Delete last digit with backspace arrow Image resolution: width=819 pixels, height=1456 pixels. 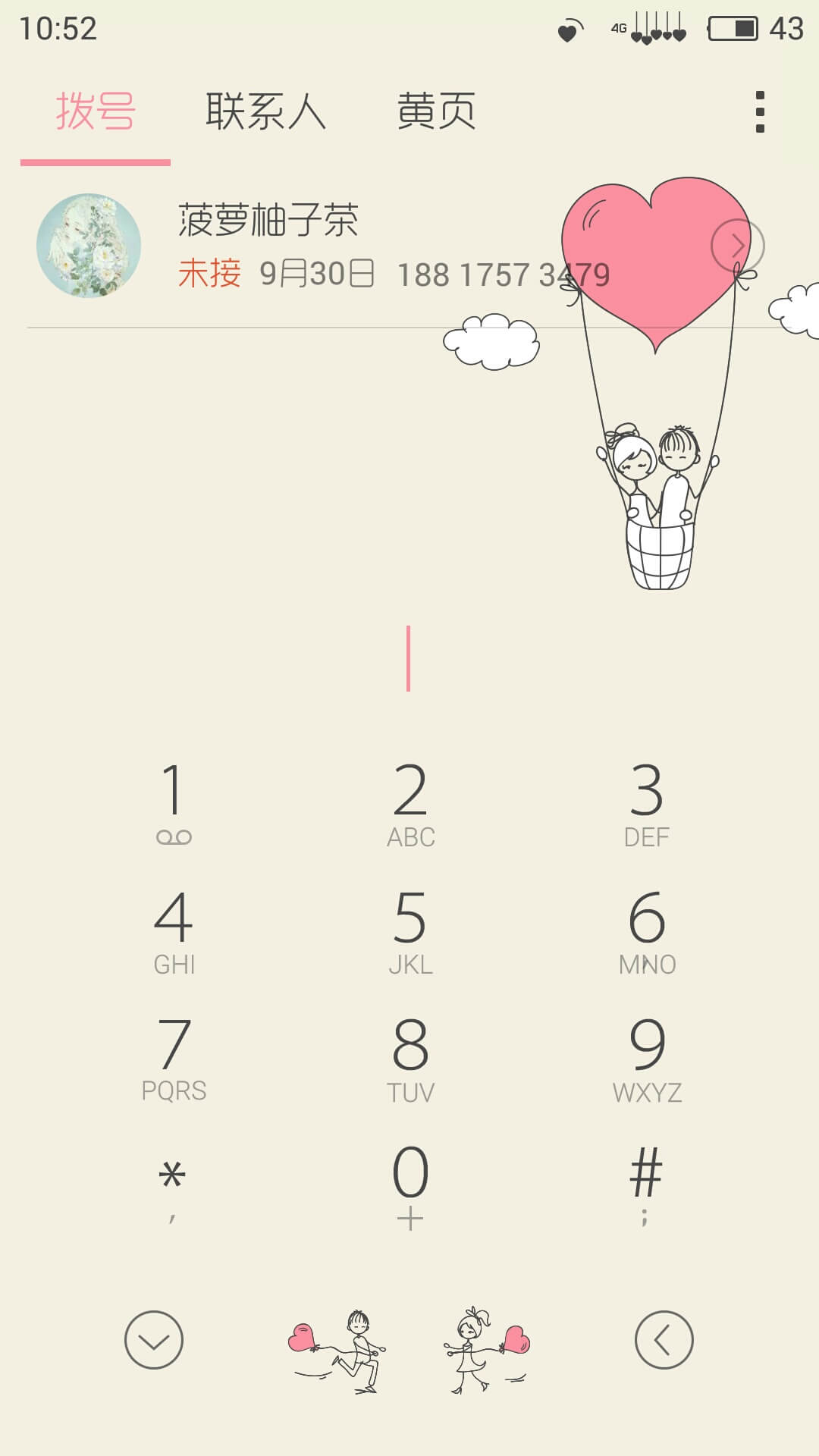(x=664, y=1340)
